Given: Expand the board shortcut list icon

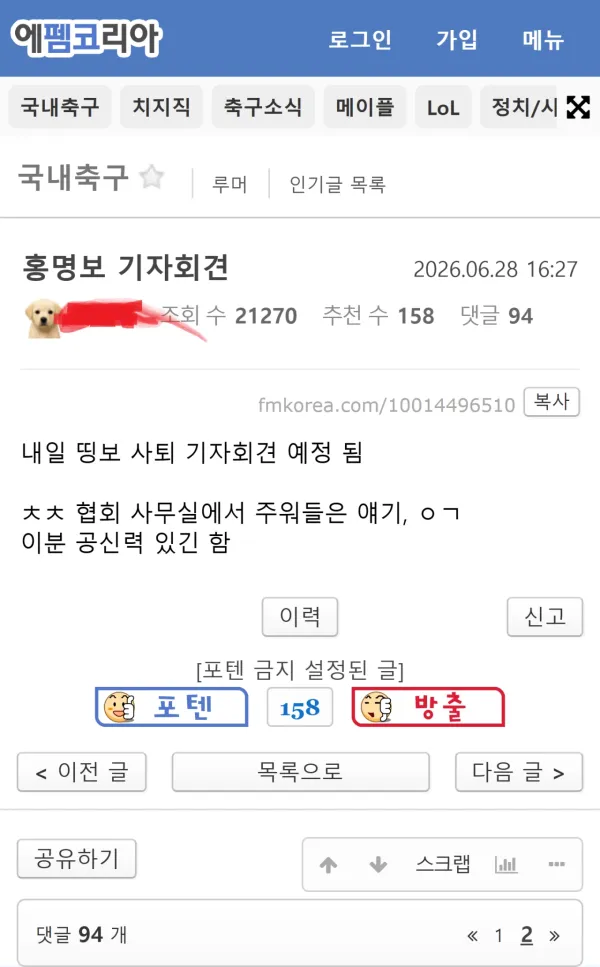Looking at the screenshot, I should point(578,107).
